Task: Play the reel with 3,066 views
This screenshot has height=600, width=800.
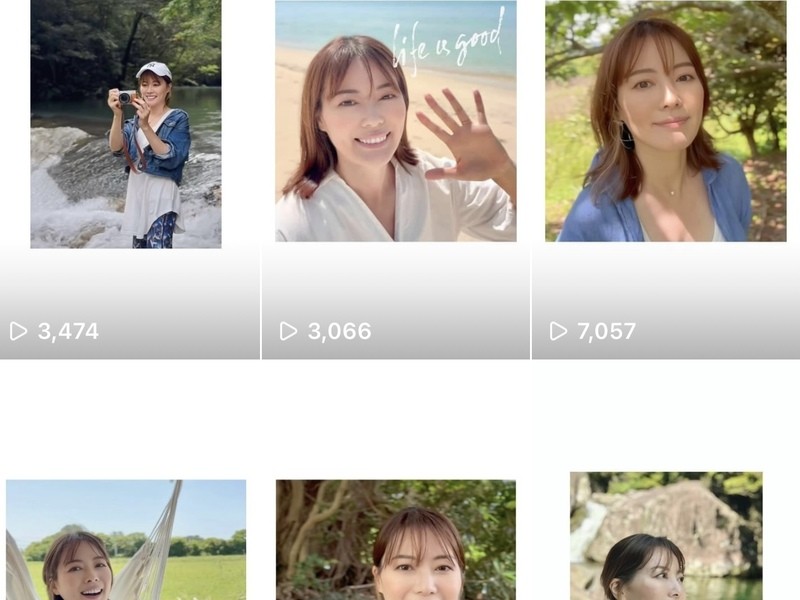Action: [x=395, y=179]
